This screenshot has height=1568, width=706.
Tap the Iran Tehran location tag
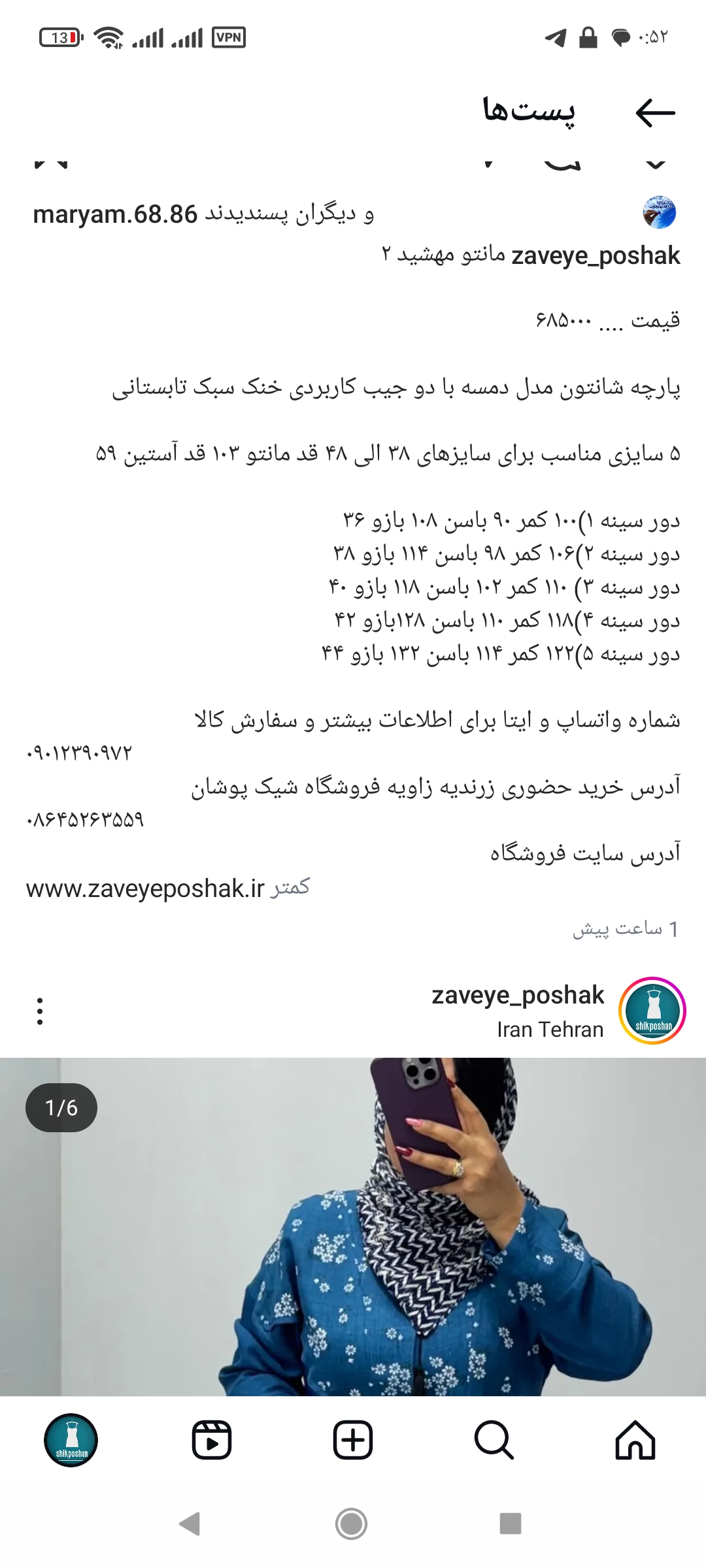(x=550, y=1030)
